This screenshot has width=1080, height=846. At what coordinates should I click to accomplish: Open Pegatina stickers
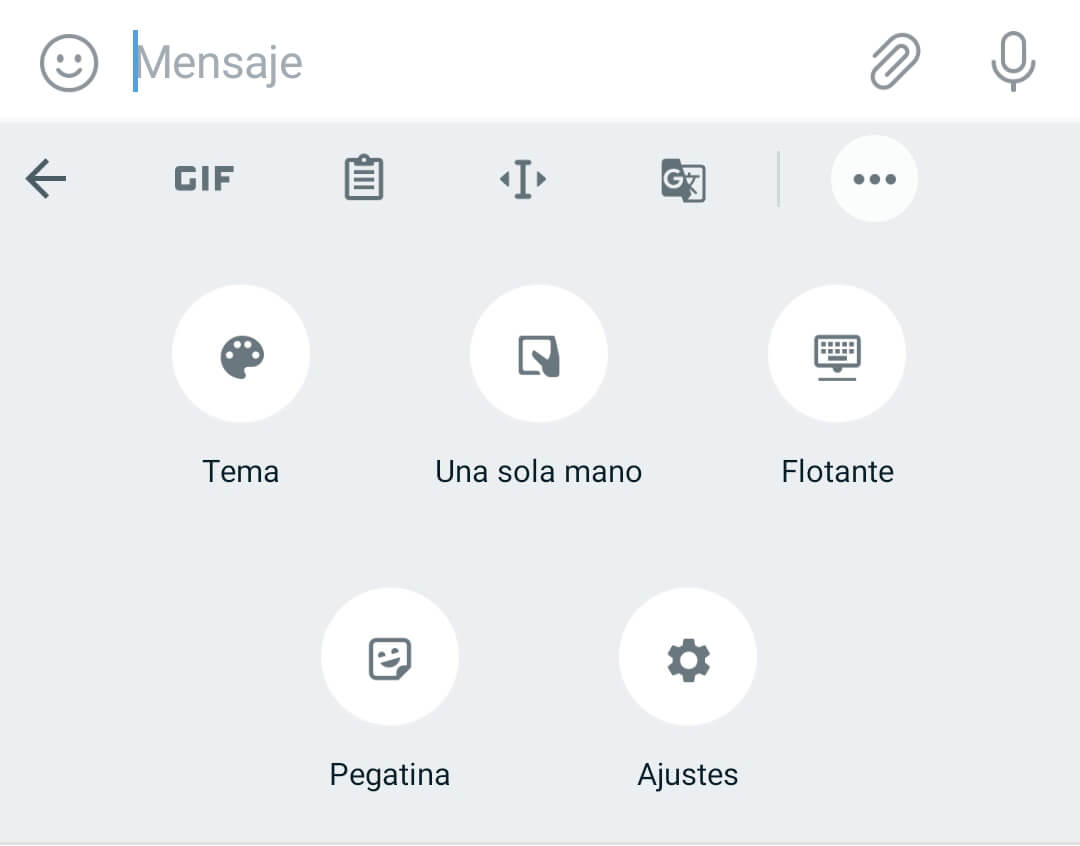click(x=390, y=658)
